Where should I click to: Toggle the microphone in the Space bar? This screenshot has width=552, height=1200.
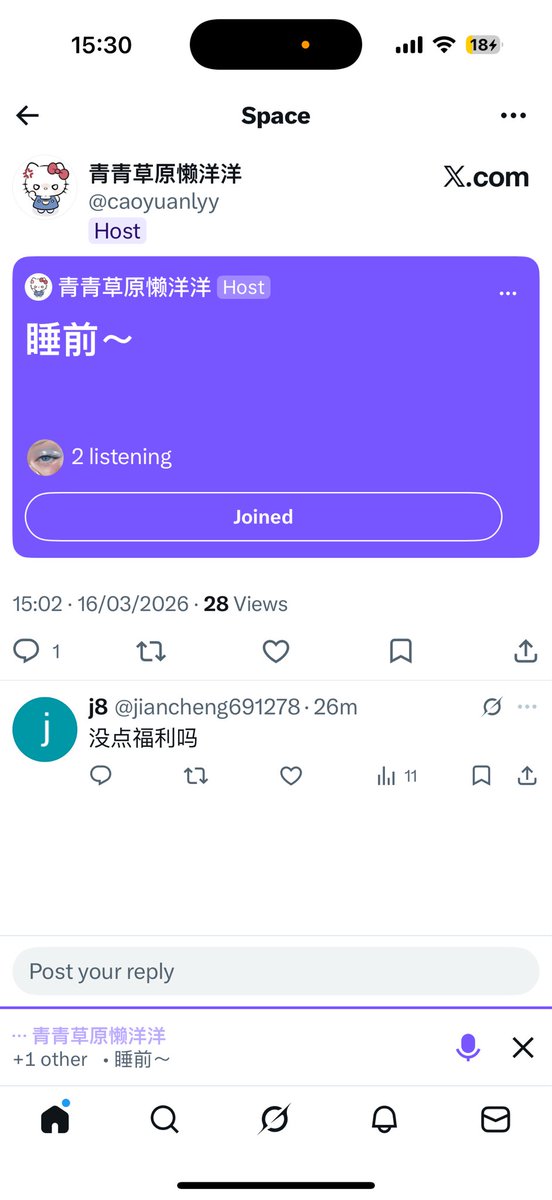468,1047
